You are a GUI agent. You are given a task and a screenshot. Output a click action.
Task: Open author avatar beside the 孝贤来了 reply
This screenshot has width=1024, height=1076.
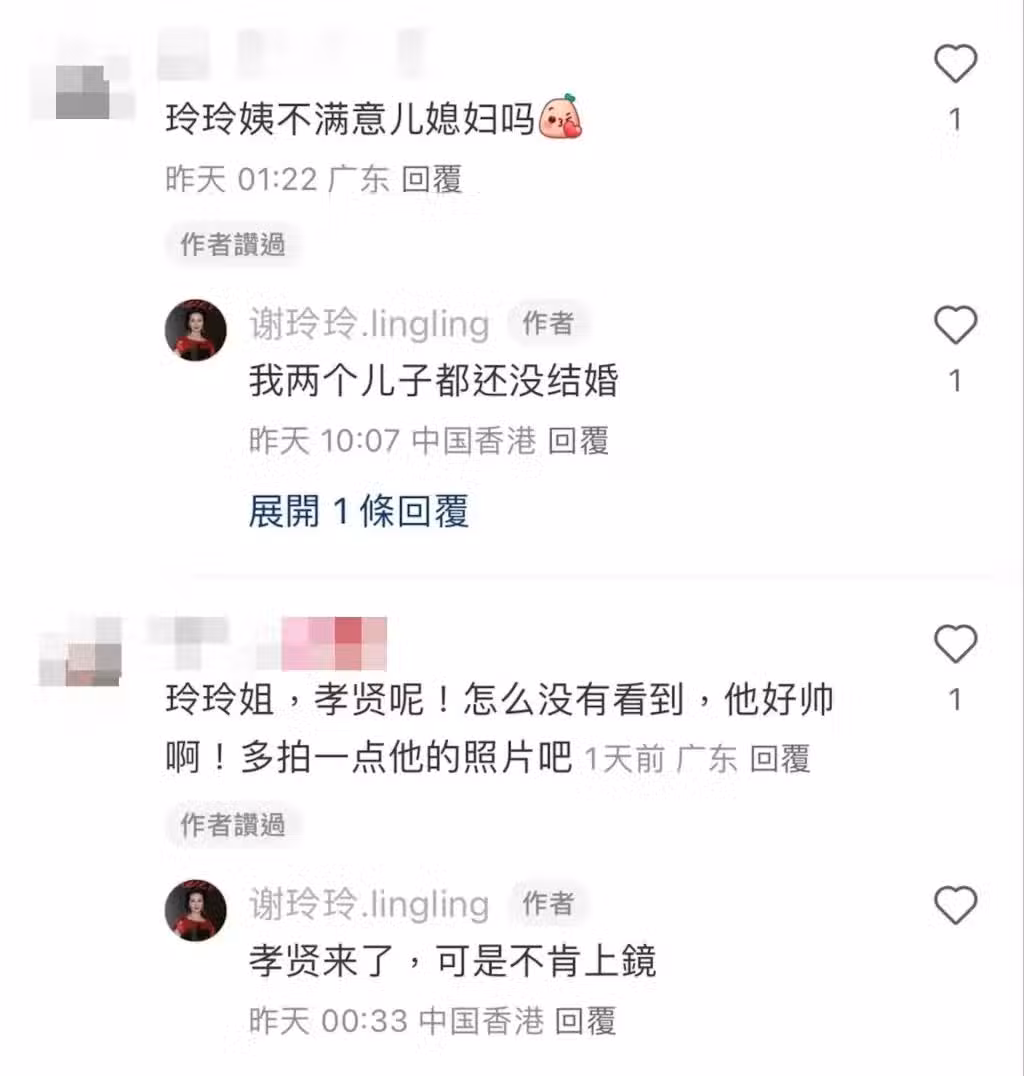(x=194, y=910)
